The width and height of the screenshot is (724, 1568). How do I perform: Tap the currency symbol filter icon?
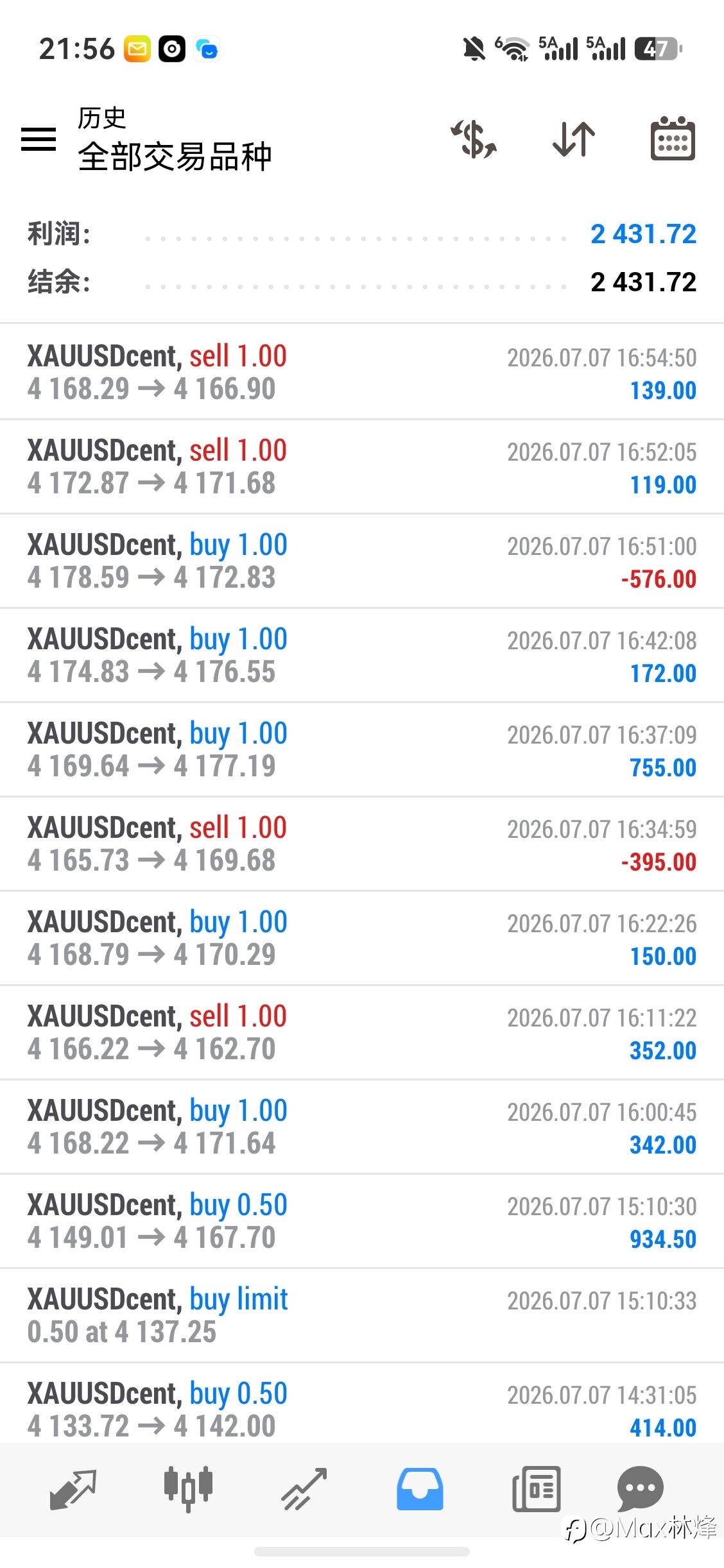(474, 139)
